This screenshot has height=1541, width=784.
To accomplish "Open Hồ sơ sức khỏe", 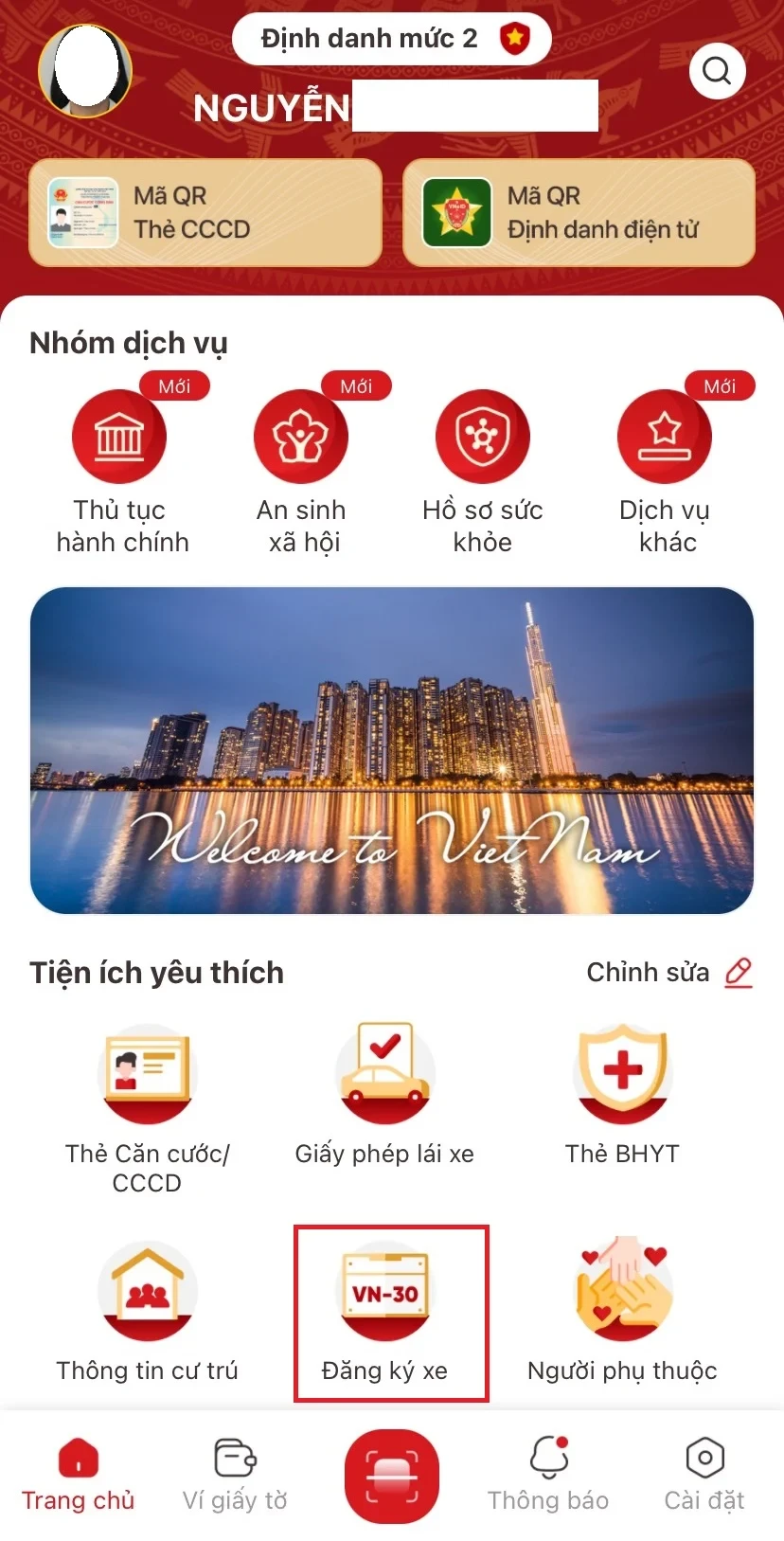I will tap(483, 436).
